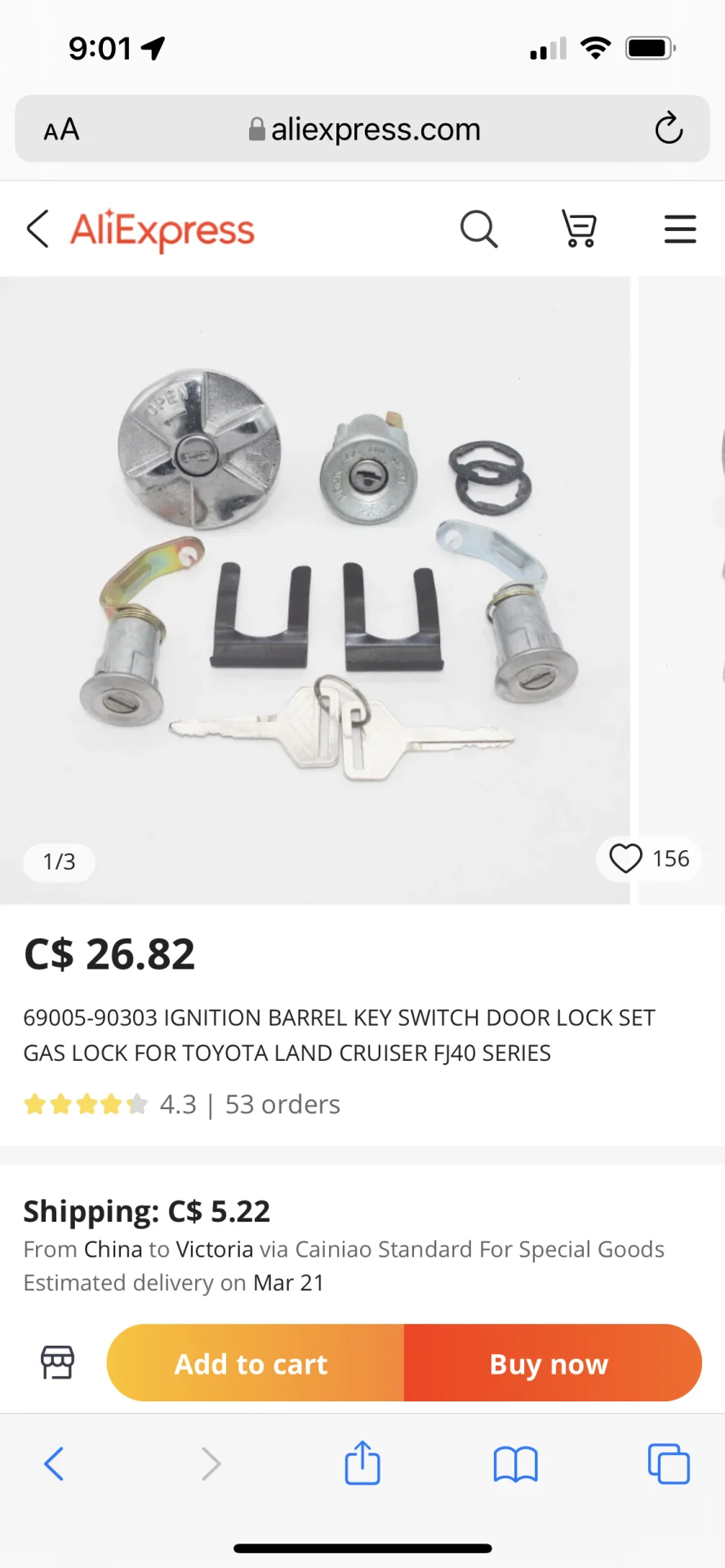725x1568 pixels.
Task: Tap the aliexpress.com address bar
Action: (362, 129)
